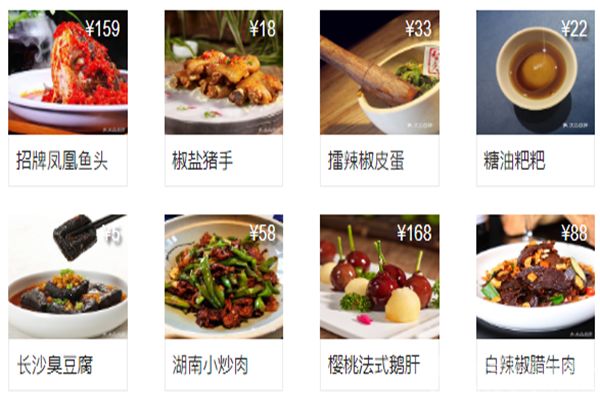600x400 pixels.
Task: Select the 白辣椒腊牛肉 dish
Action: pos(535,301)
